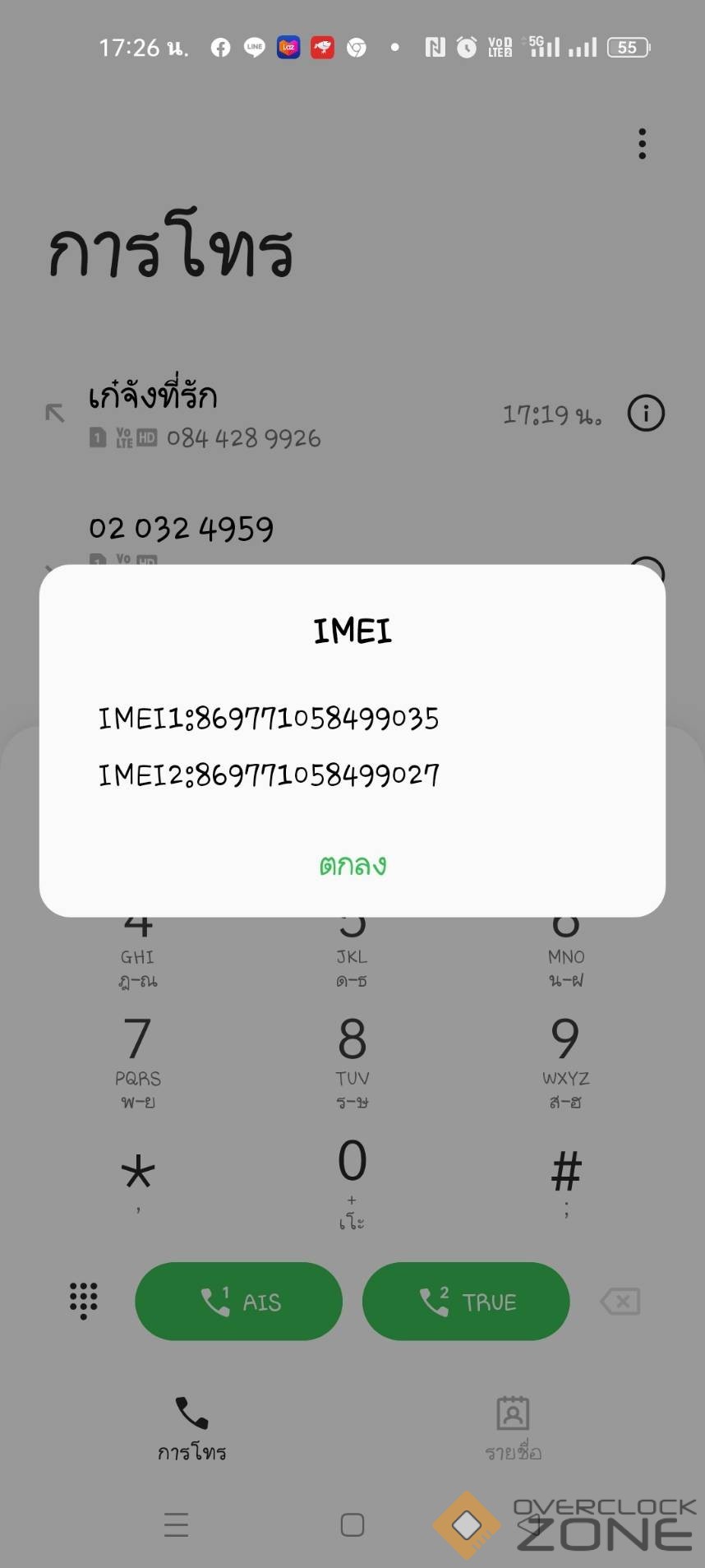The height and width of the screenshot is (1568, 705).
Task: Enter the star key
Action: click(138, 1177)
